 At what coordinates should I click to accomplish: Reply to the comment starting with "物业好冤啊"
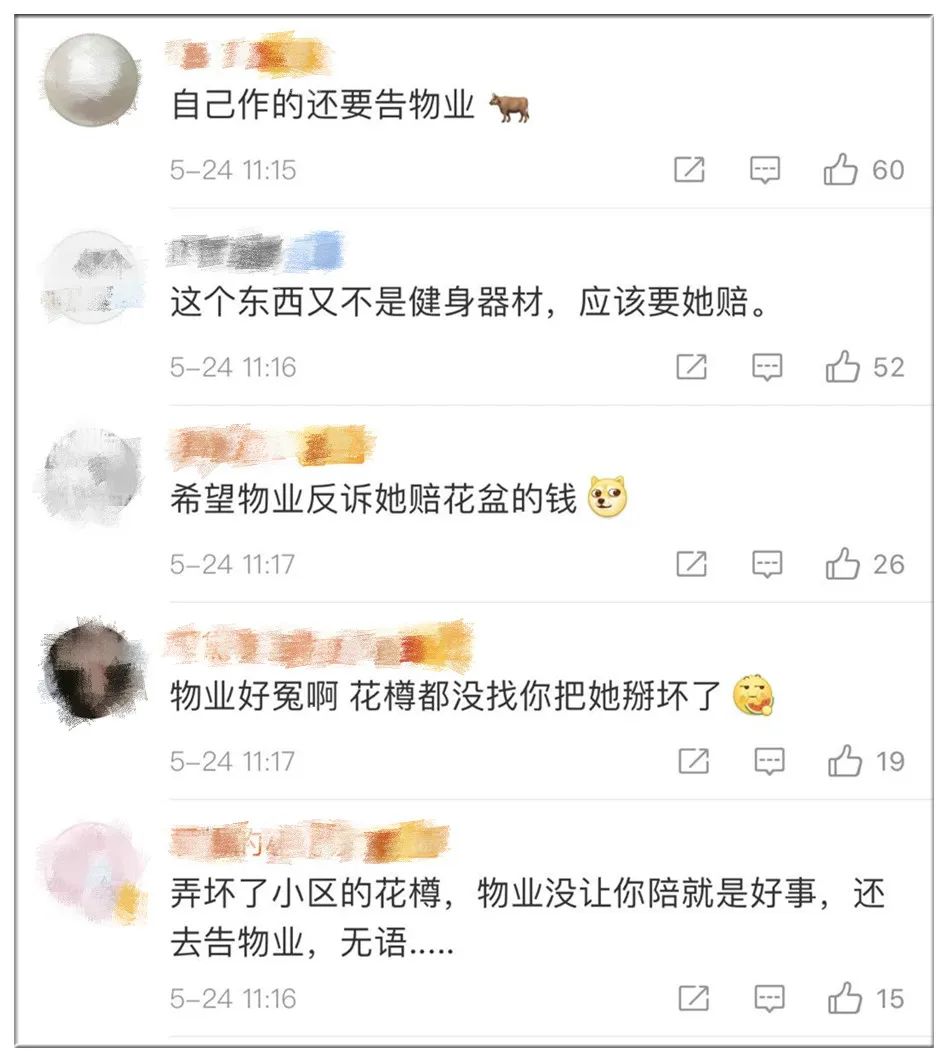(769, 762)
